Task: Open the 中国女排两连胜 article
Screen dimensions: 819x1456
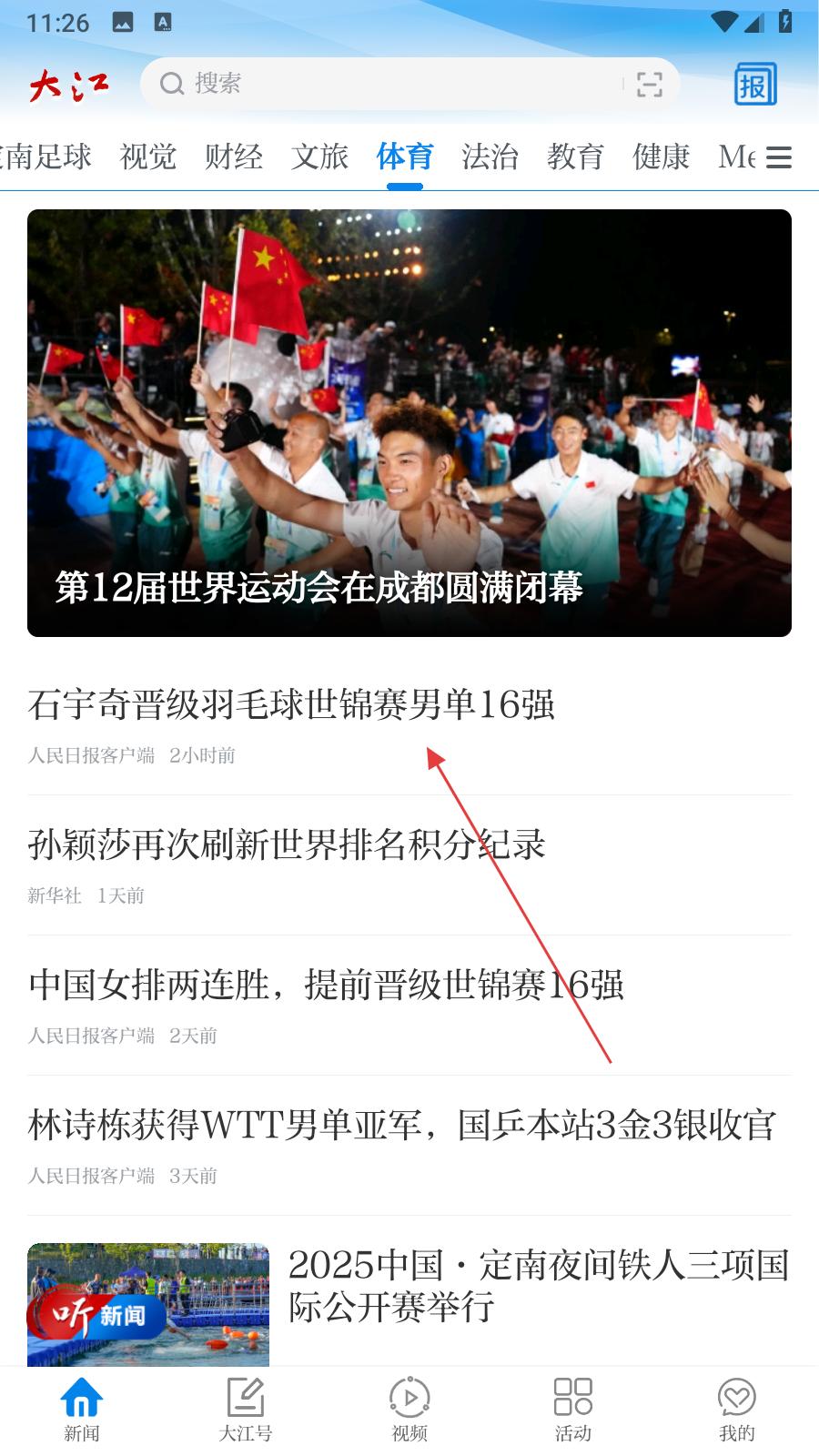Action: tap(326, 985)
